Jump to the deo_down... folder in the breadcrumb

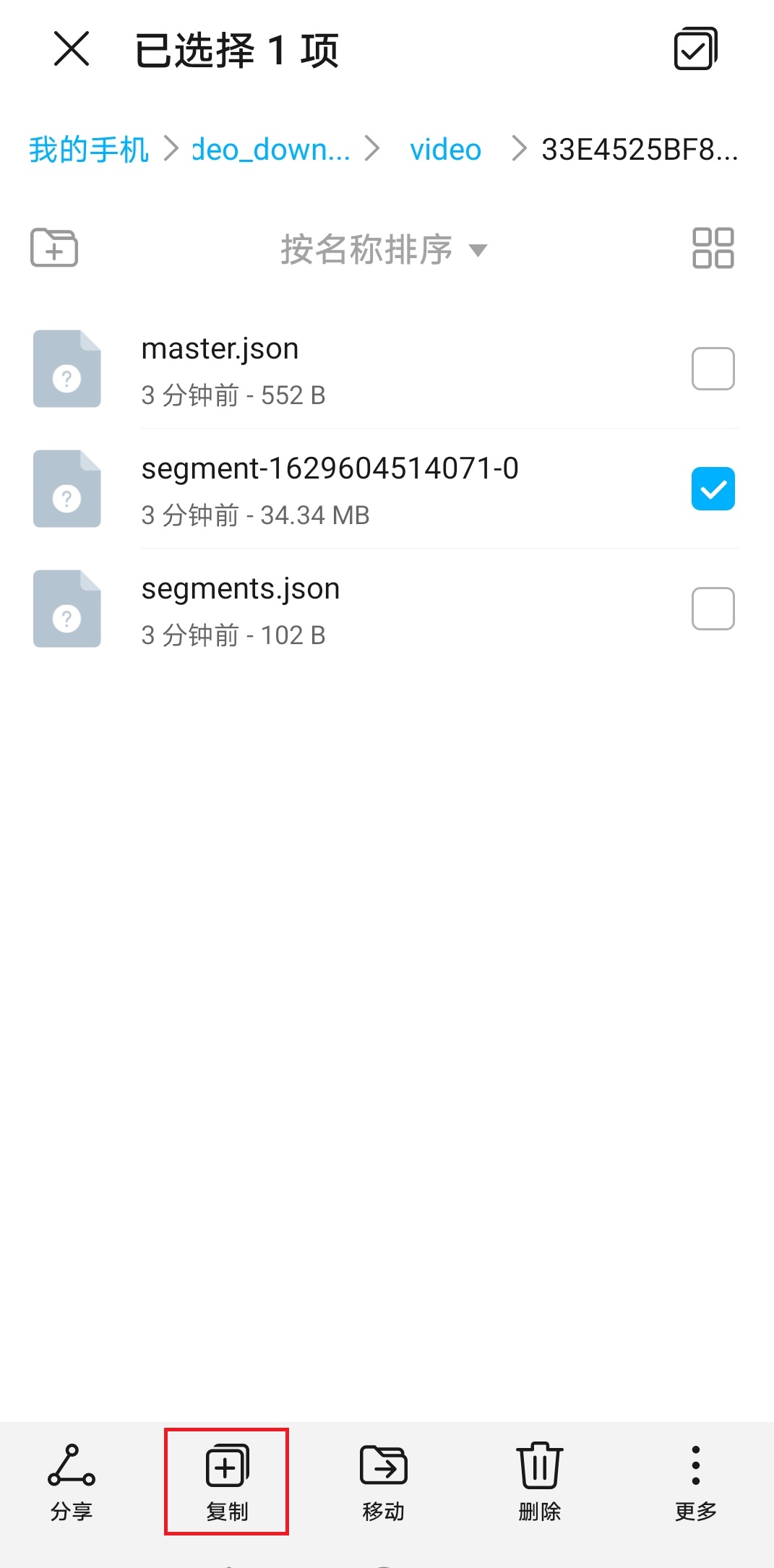[271, 150]
